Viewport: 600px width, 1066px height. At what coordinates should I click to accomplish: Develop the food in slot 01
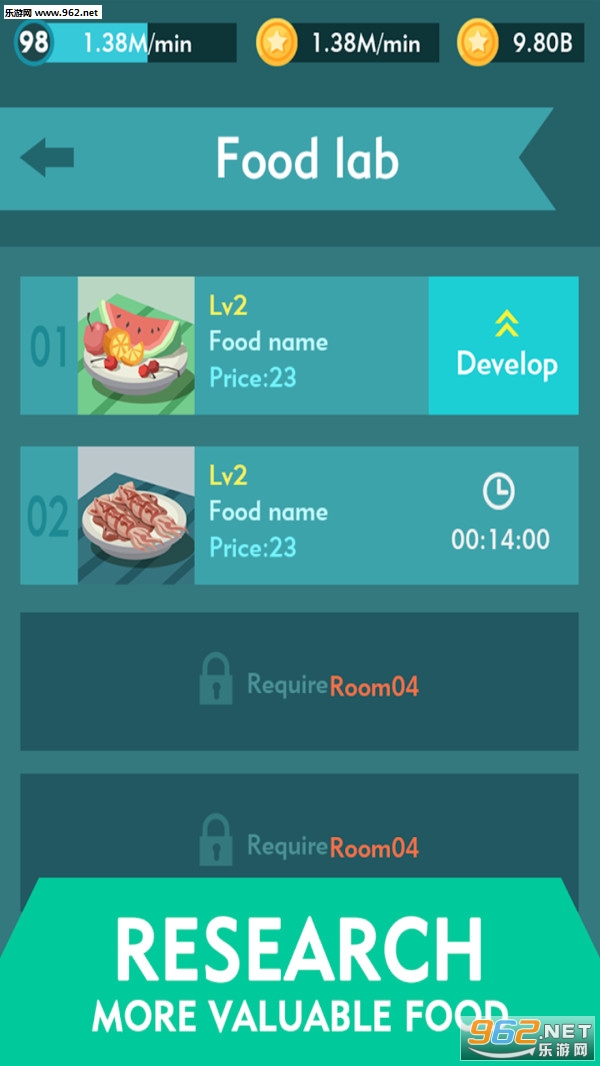pyautogui.click(x=504, y=345)
